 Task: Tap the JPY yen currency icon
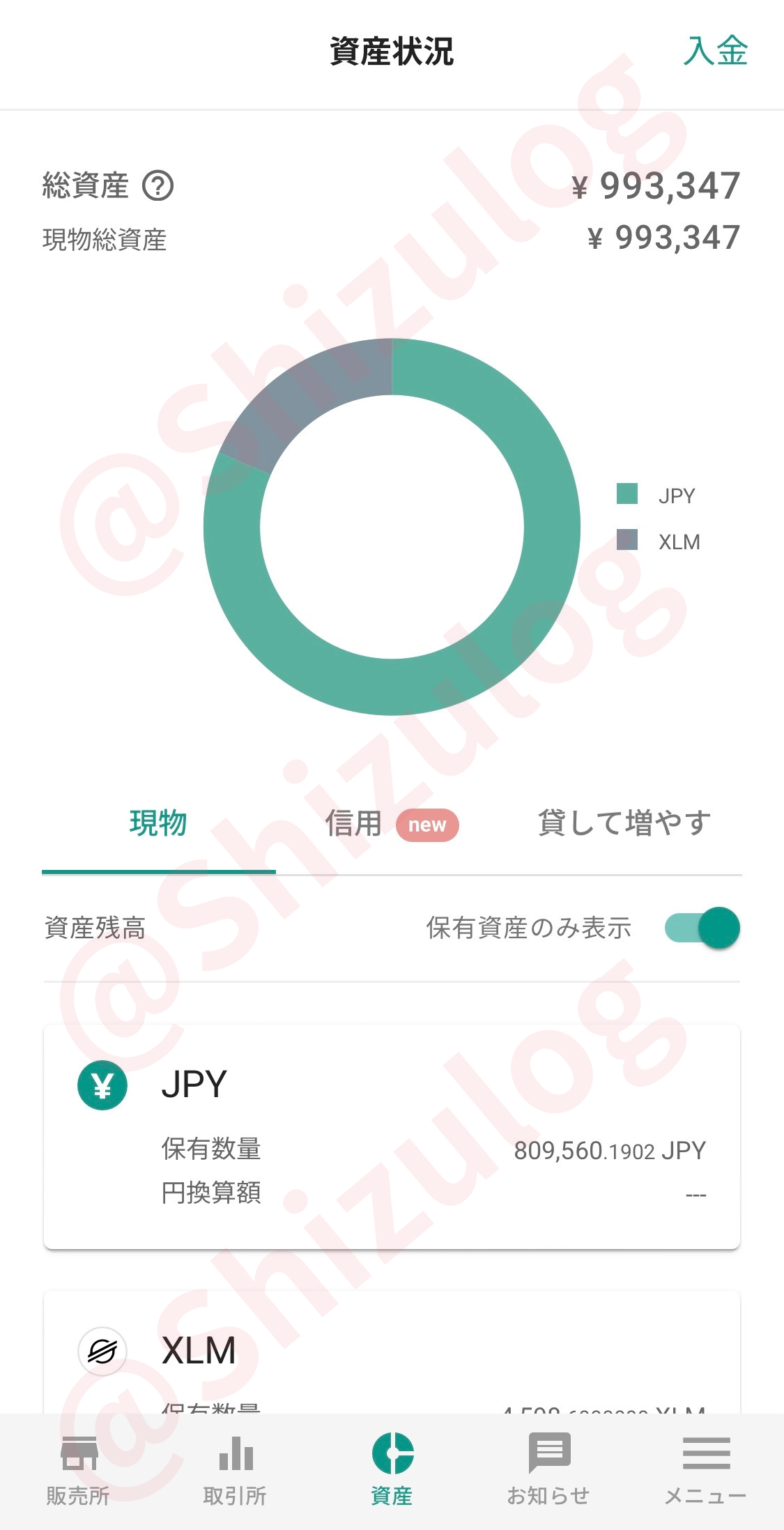point(101,1085)
